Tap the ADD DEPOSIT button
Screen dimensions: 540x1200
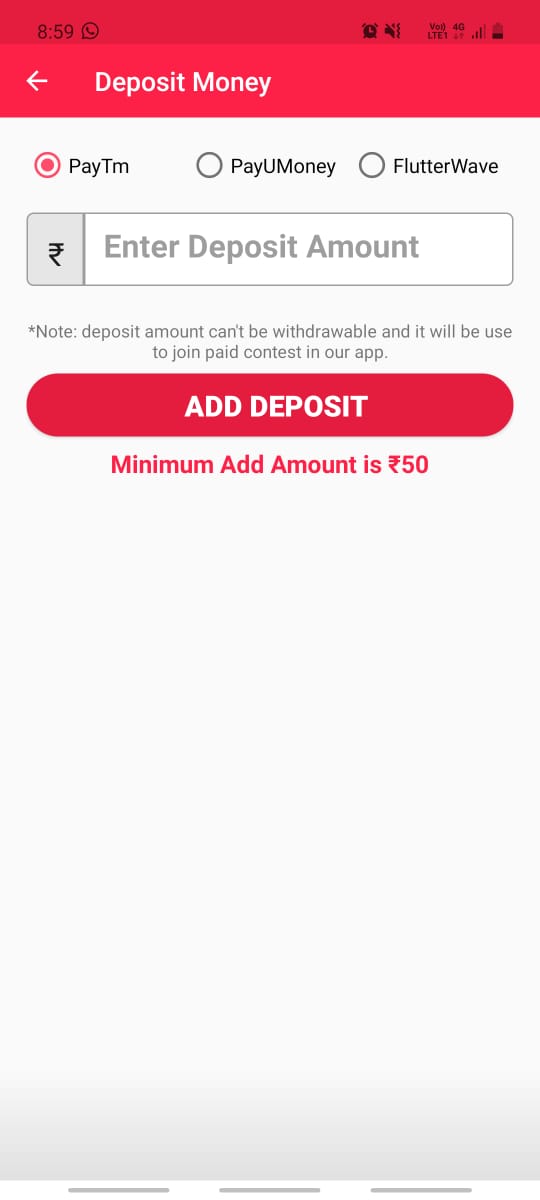pyautogui.click(x=270, y=406)
